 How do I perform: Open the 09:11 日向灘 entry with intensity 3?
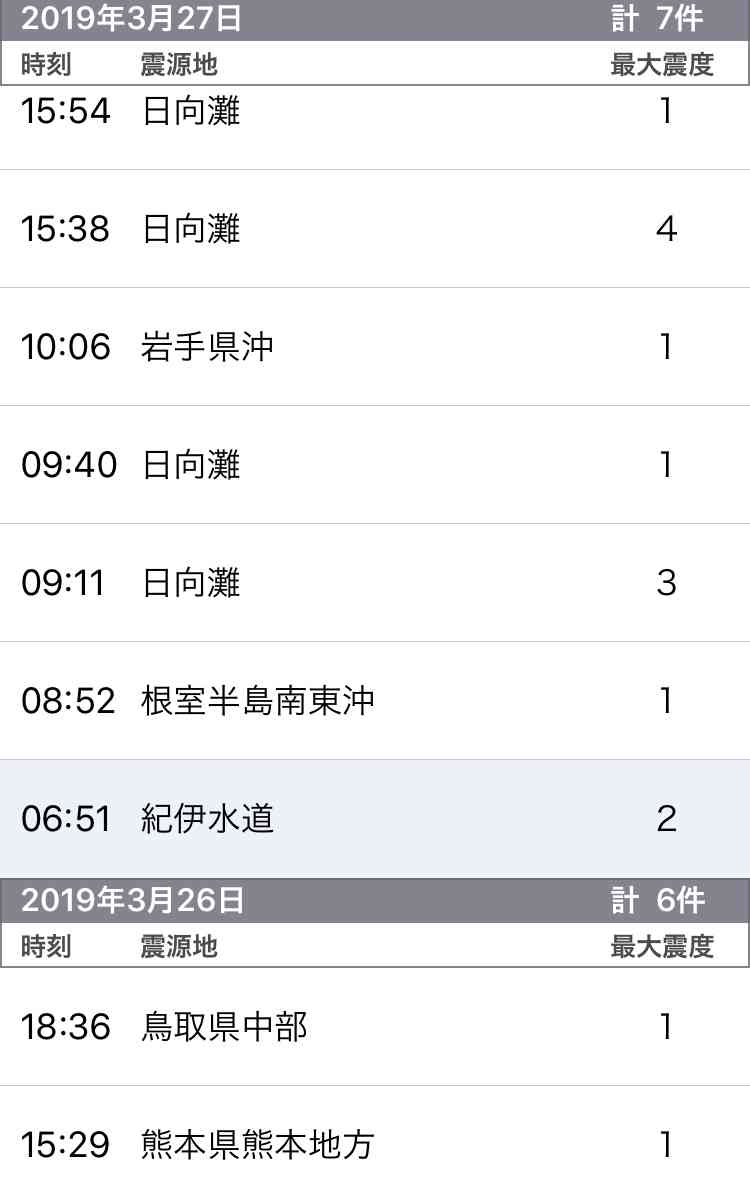pos(375,583)
